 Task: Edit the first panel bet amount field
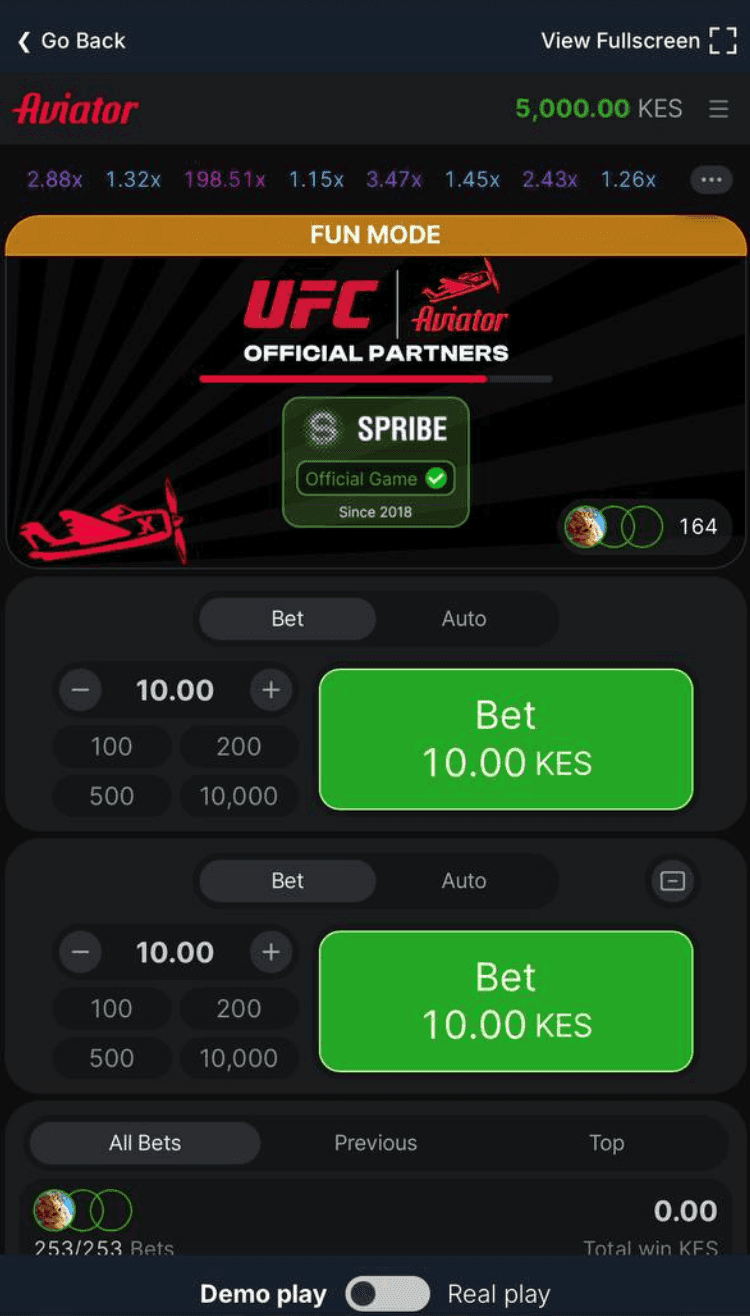(175, 690)
